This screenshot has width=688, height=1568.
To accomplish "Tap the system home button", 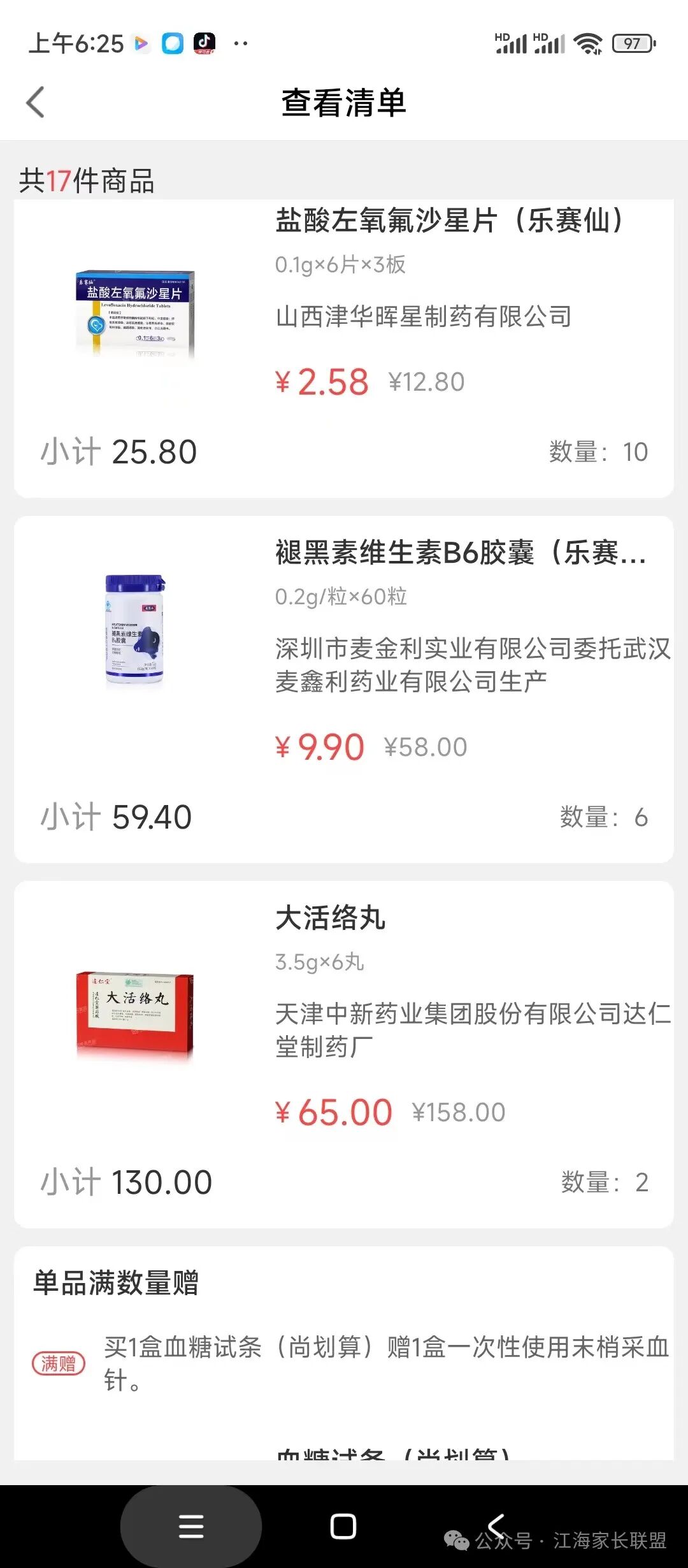I will point(343,1526).
